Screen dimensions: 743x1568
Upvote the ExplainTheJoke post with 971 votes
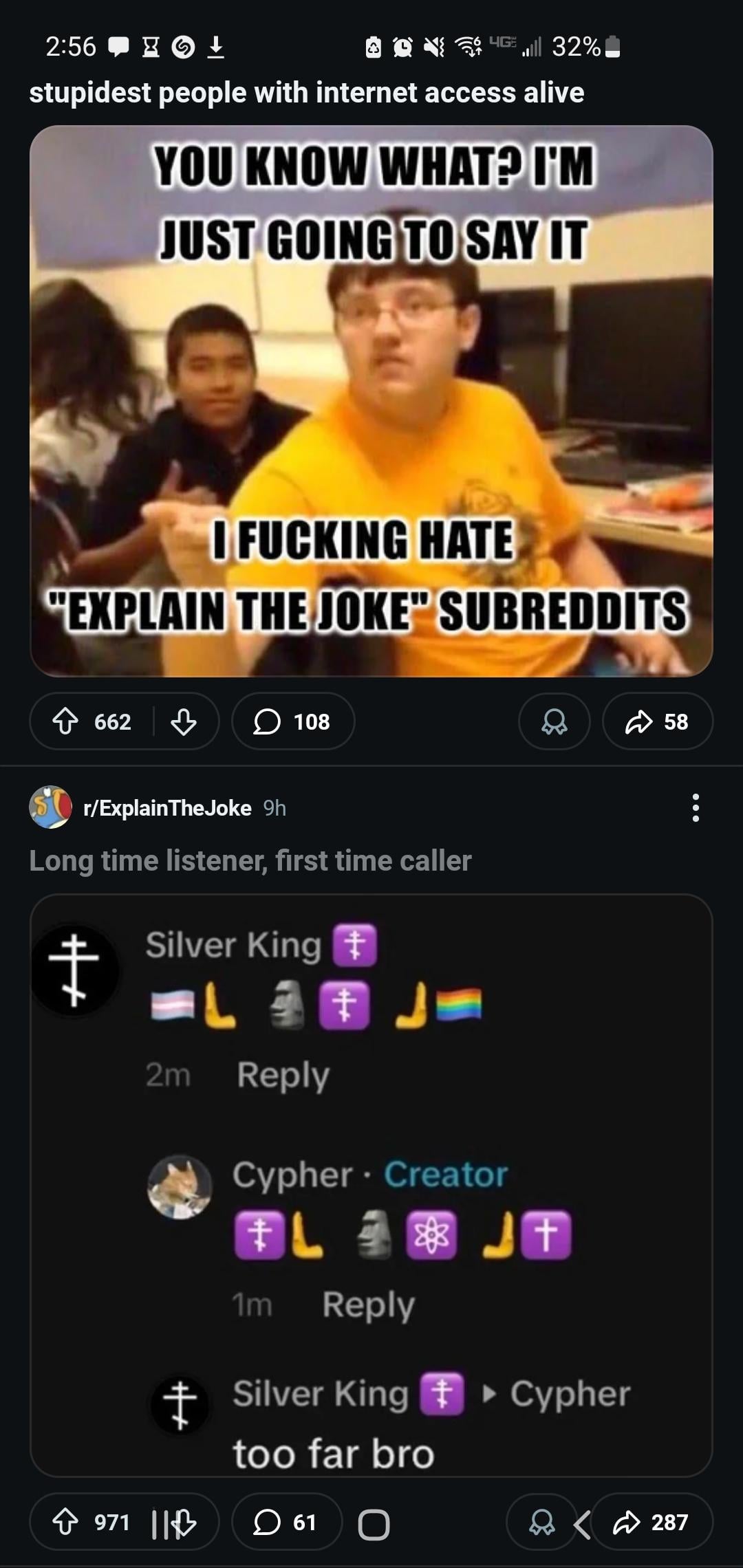[66, 1522]
